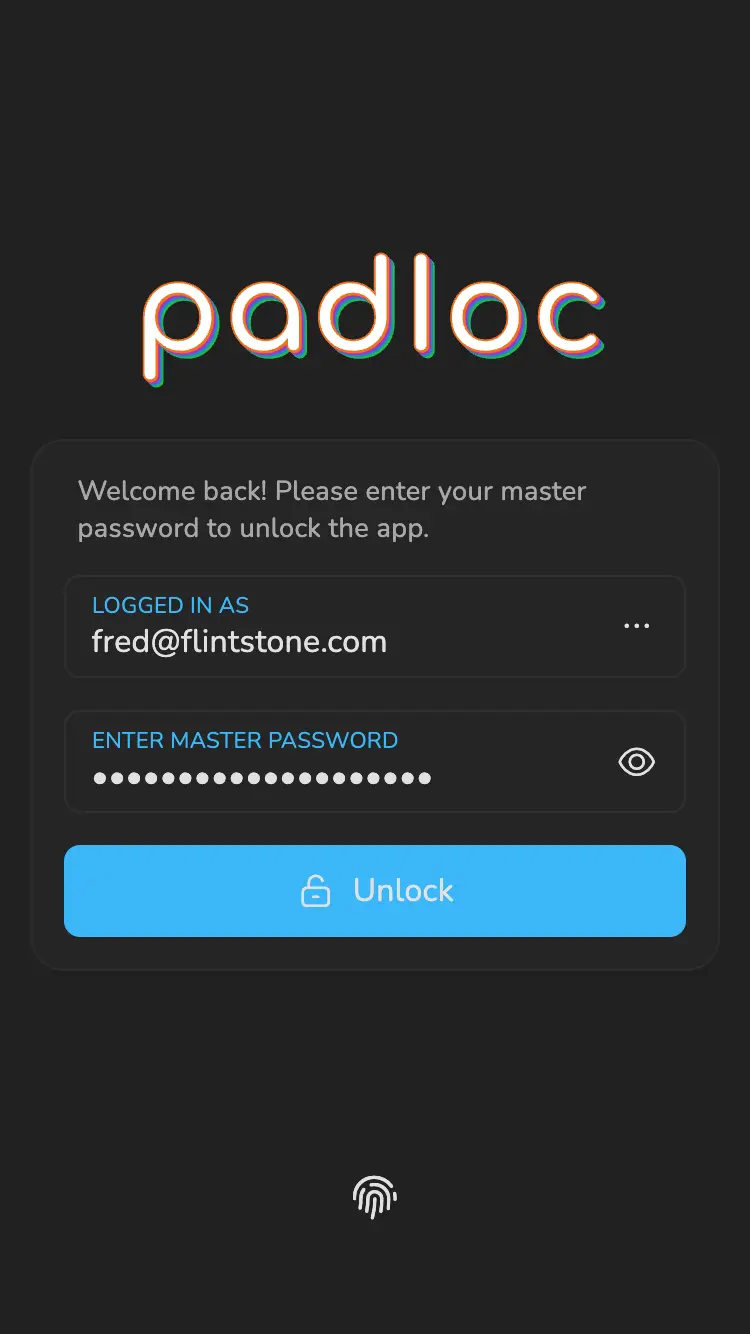Reveal the master password with the eye icon
This screenshot has height=1334, width=750.
point(636,762)
